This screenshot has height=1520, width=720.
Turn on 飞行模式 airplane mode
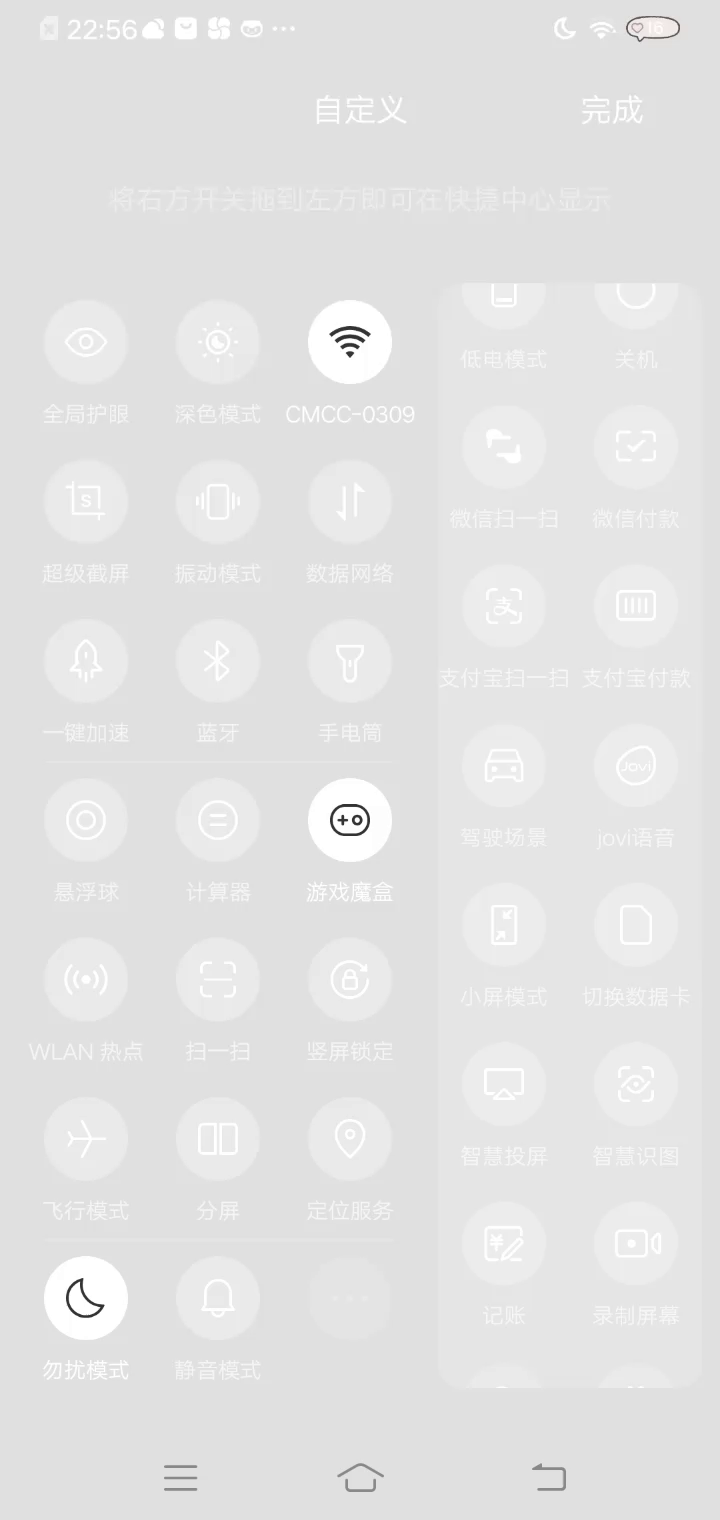[x=86, y=1139]
